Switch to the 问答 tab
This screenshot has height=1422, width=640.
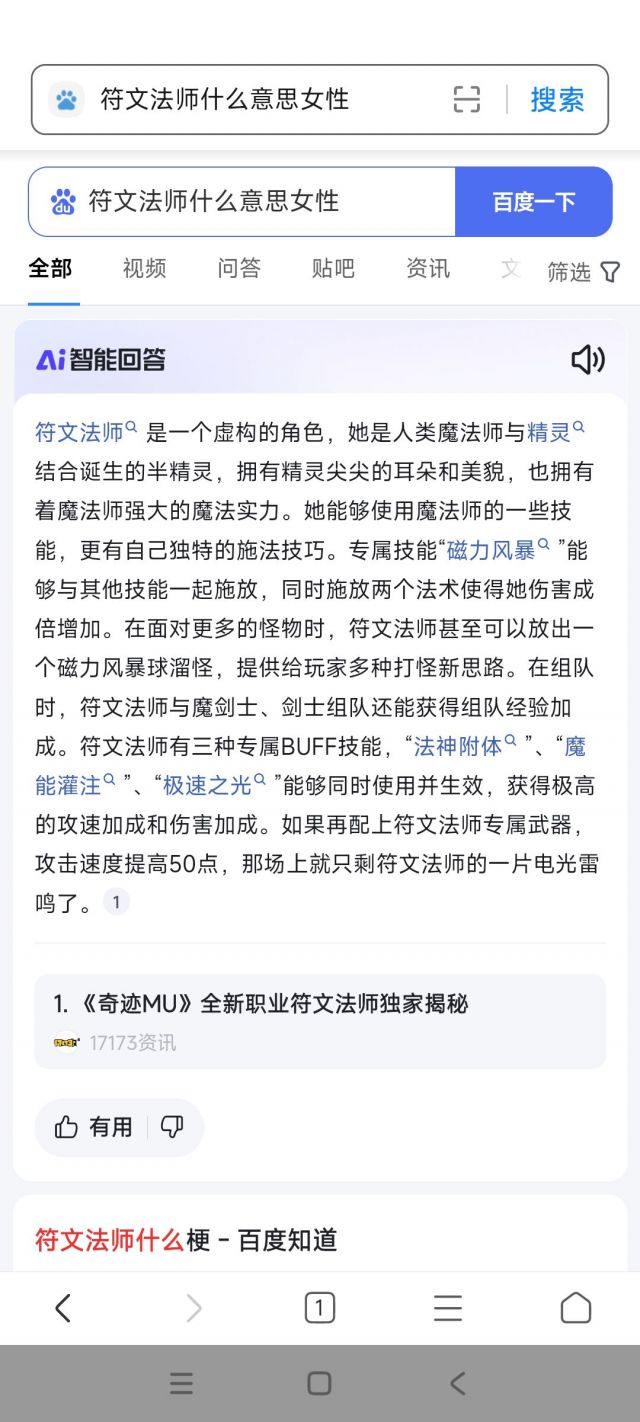(239, 268)
